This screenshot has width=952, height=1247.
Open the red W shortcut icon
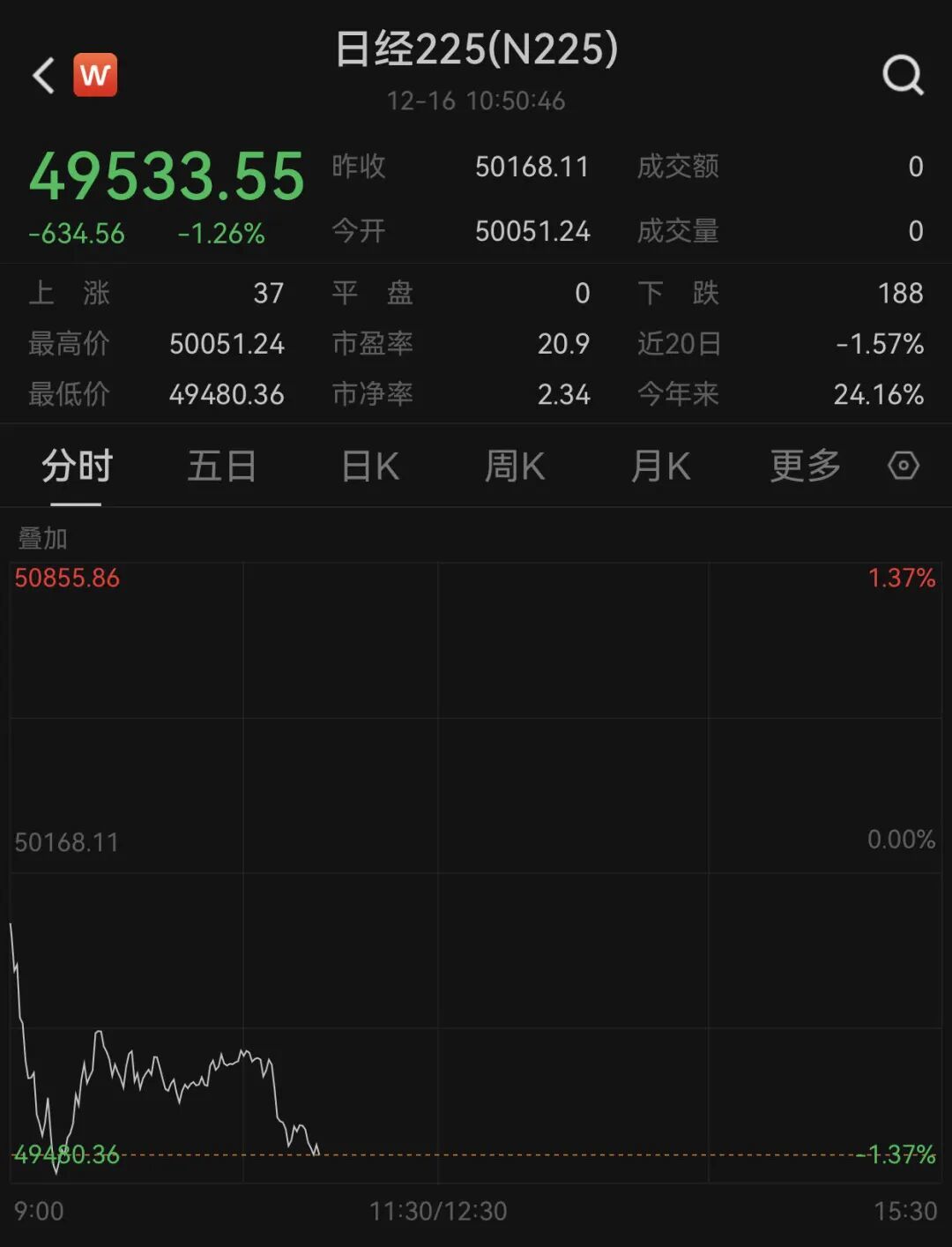(95, 76)
